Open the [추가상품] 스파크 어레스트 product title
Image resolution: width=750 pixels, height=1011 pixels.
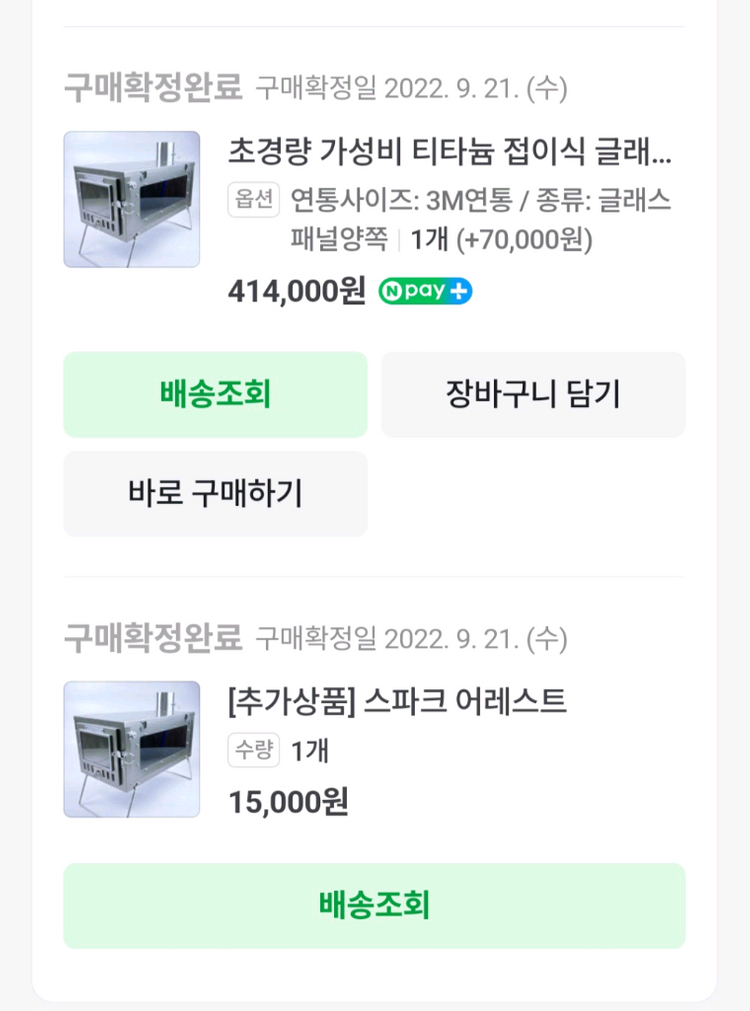[x=400, y=702]
